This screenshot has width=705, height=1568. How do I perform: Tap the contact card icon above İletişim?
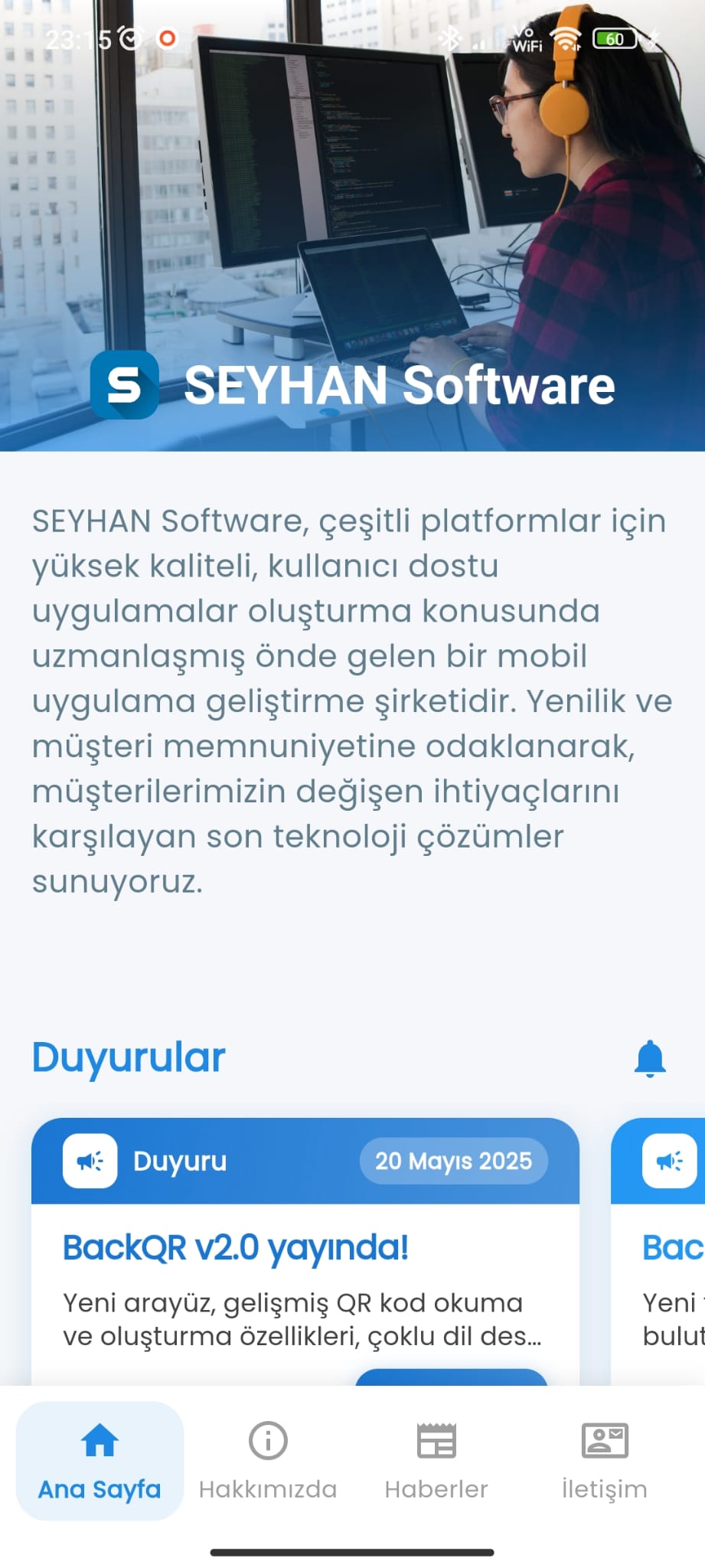[604, 1439]
